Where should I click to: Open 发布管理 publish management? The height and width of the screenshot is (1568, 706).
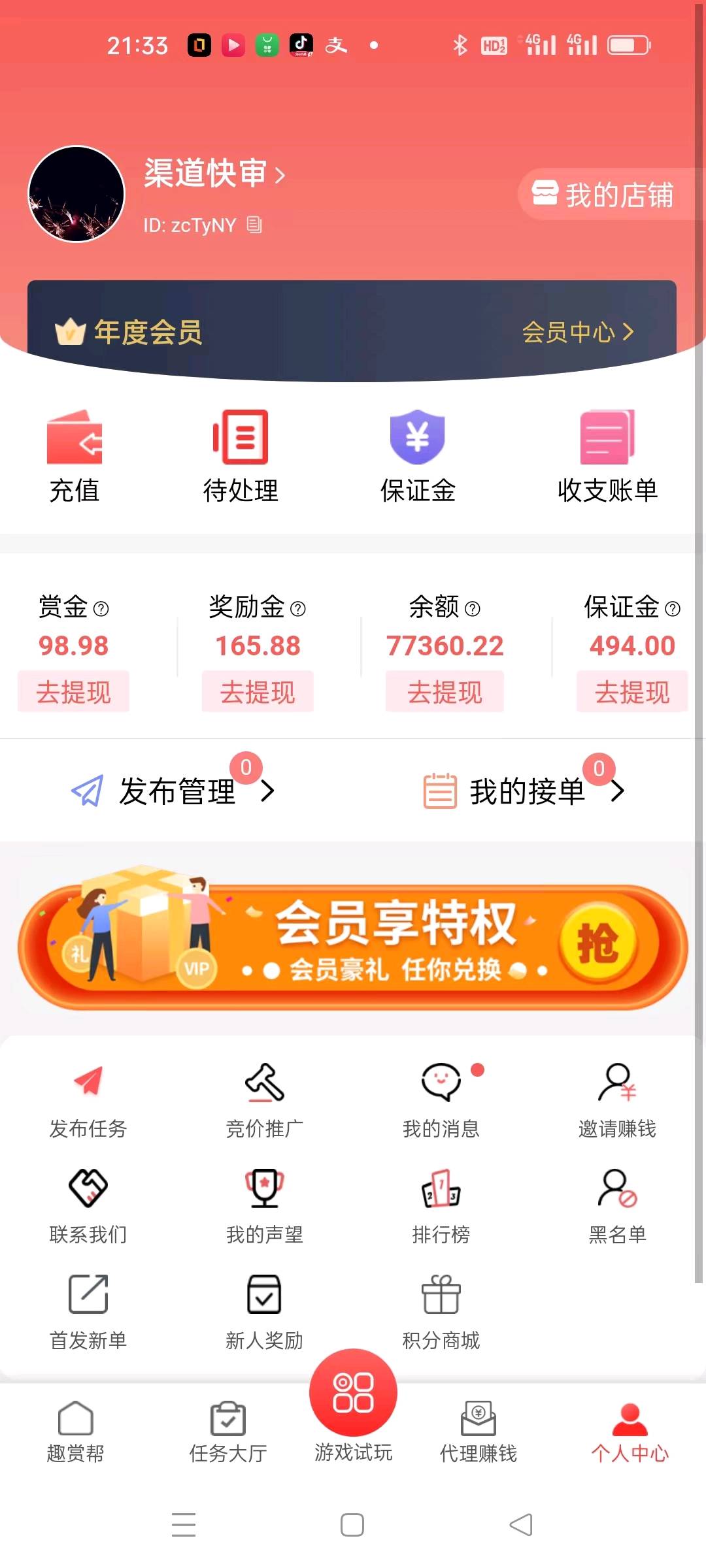[x=176, y=791]
